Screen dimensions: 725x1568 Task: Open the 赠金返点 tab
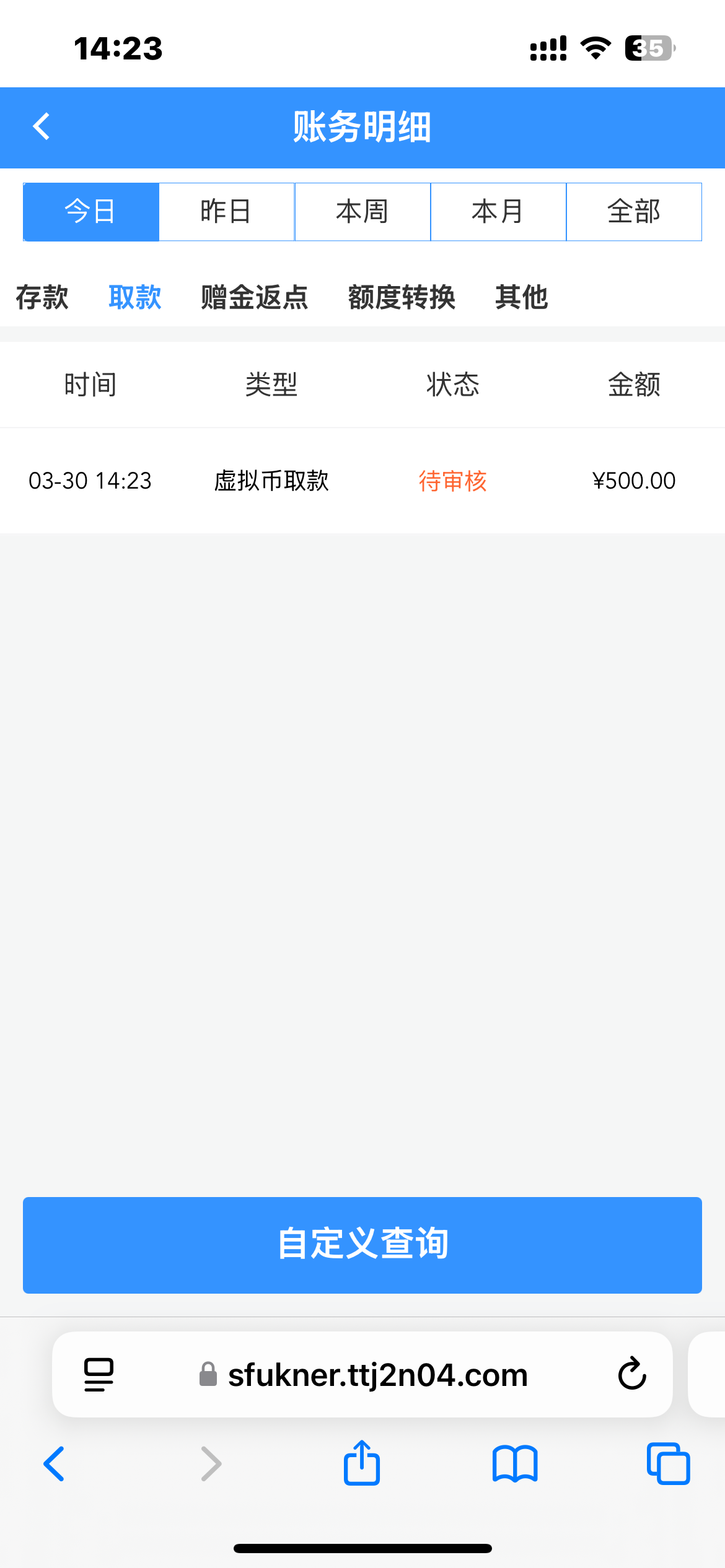[x=255, y=297]
